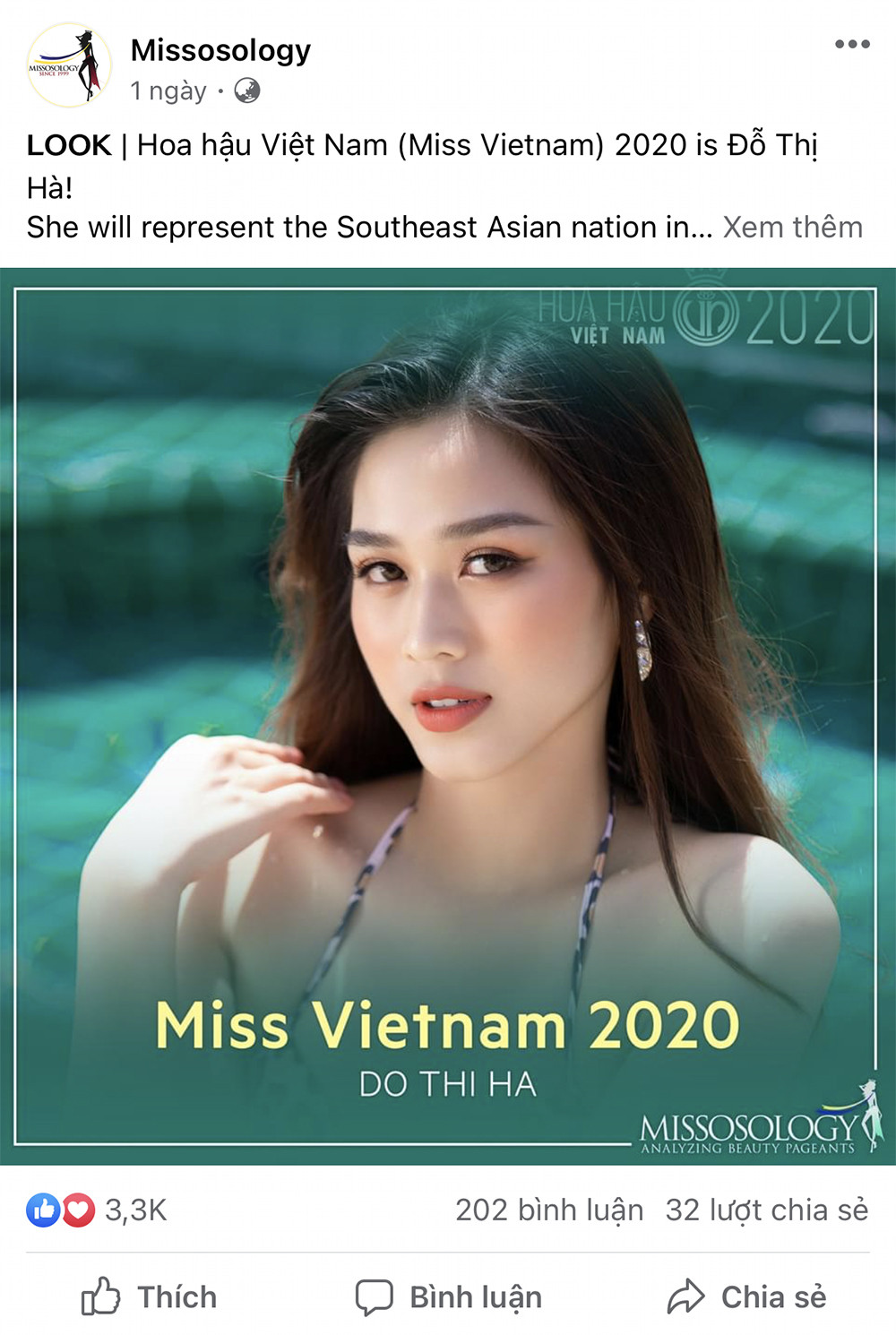Click the share arrow icon beside Chia sẻ
Screen dimensions: 896x1335
[x=685, y=1294]
